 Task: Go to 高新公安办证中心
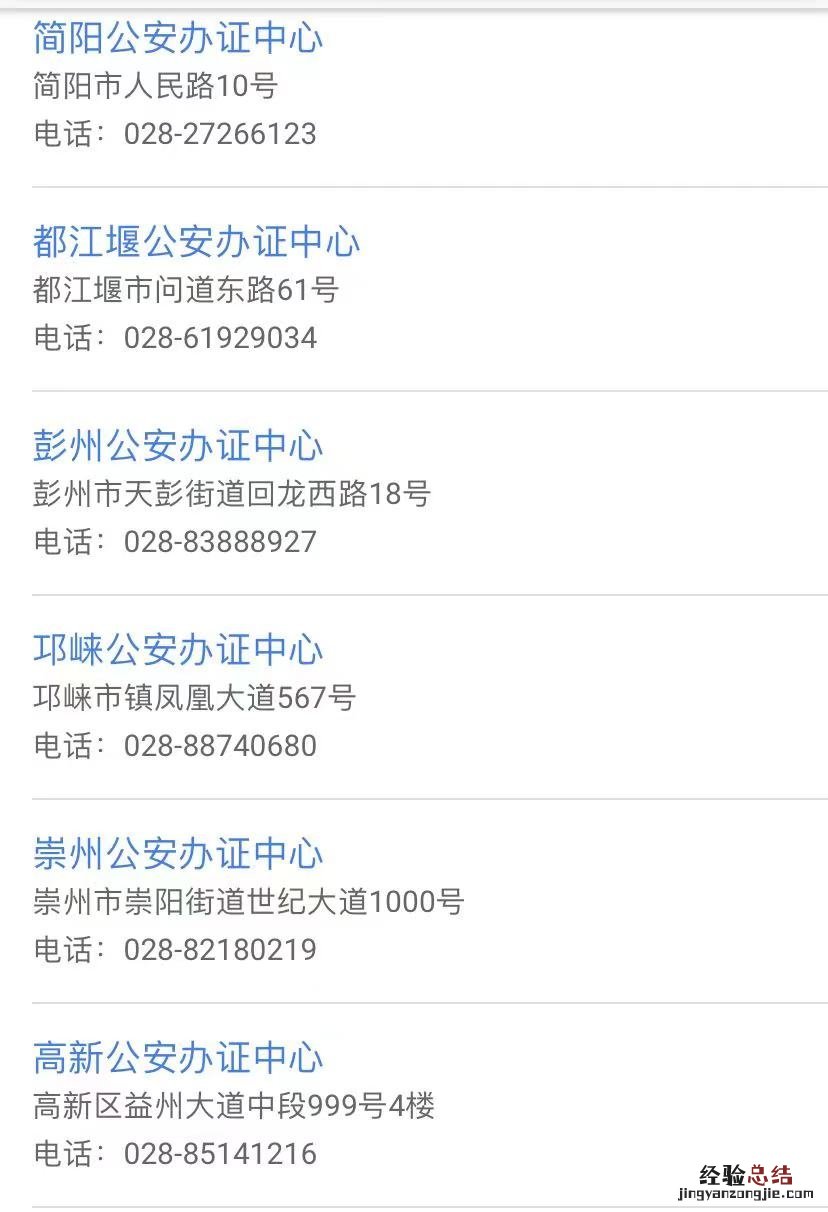pos(178,1058)
